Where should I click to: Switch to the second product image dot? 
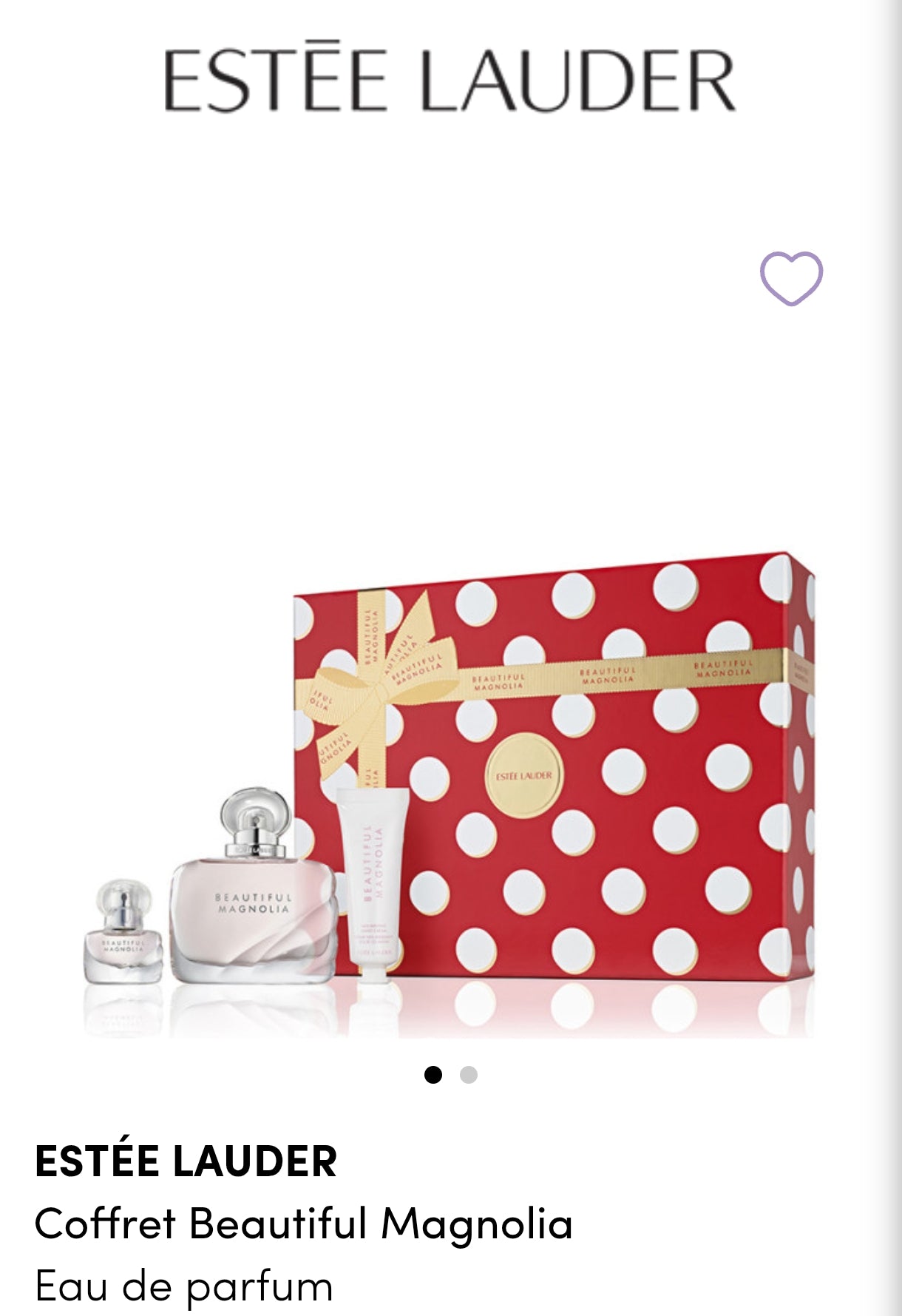pos(468,1075)
